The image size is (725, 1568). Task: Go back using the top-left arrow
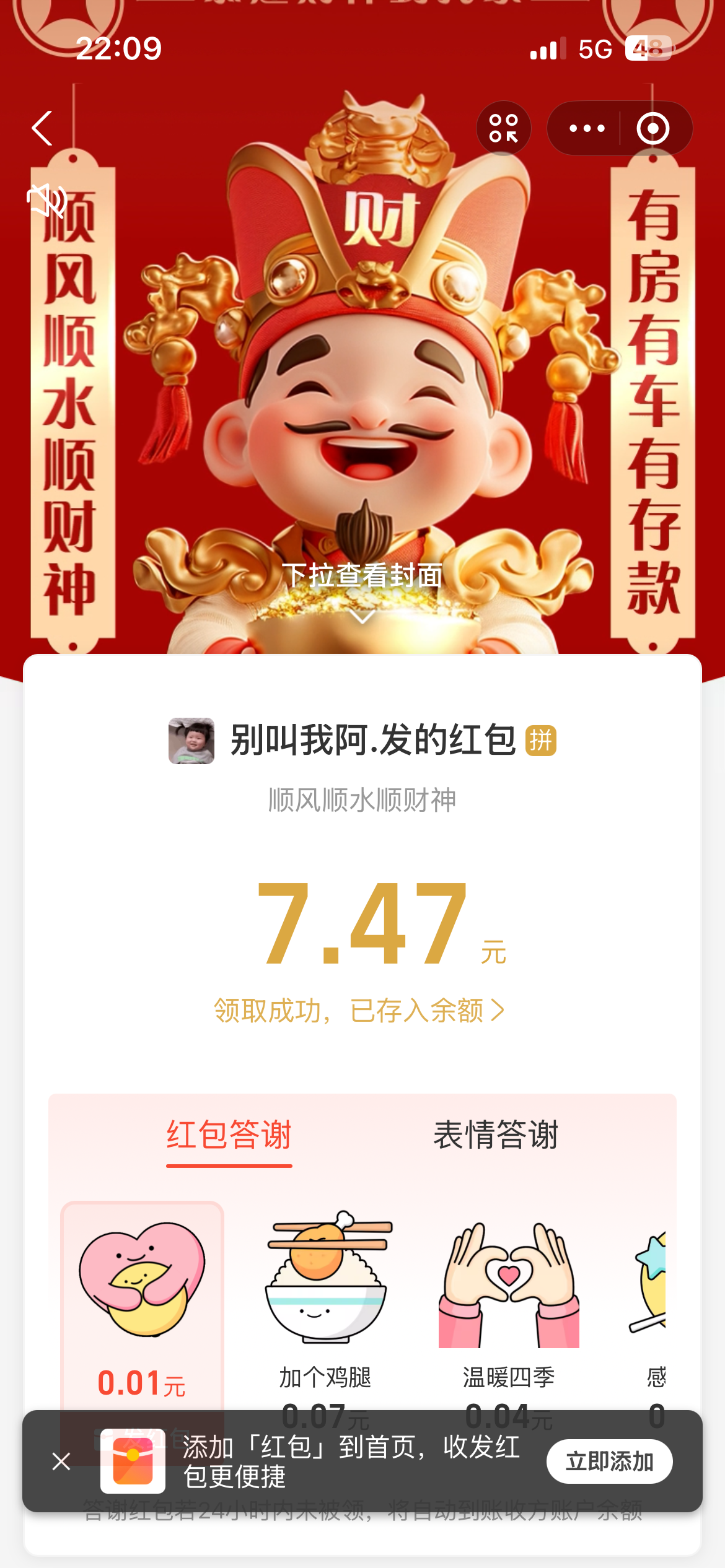(x=42, y=128)
